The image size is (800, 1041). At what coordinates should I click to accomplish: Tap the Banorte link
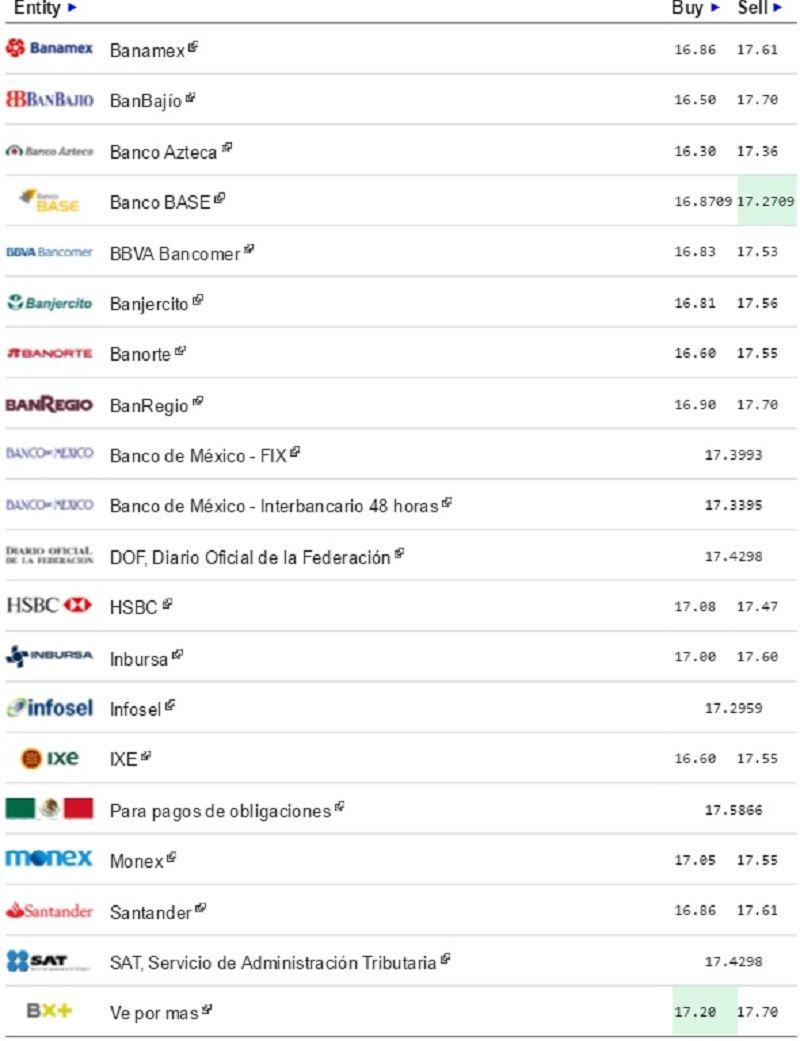click(x=140, y=354)
